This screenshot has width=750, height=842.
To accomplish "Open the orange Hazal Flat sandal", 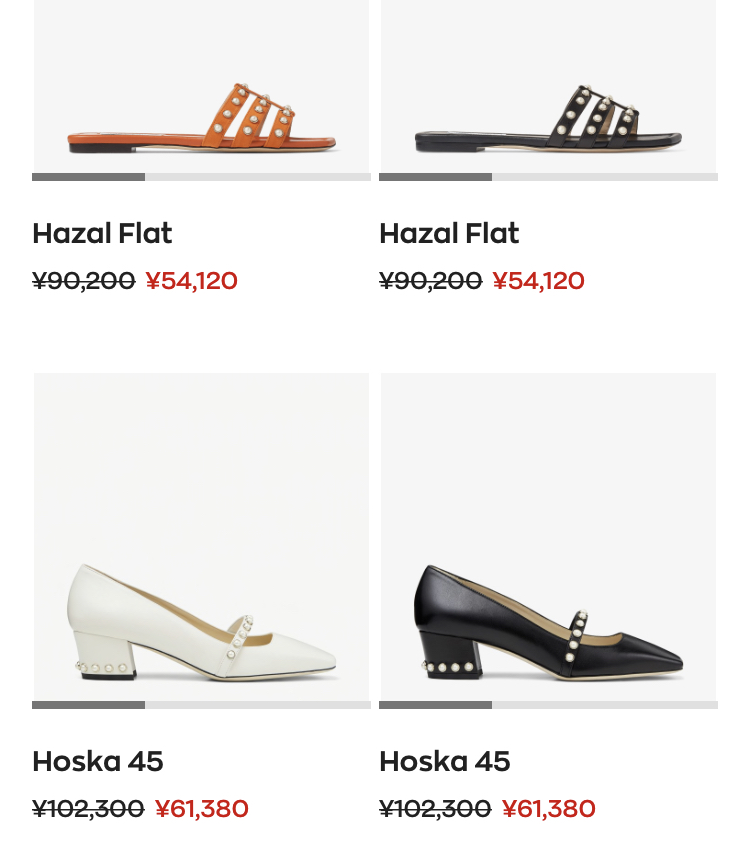I will coord(201,120).
